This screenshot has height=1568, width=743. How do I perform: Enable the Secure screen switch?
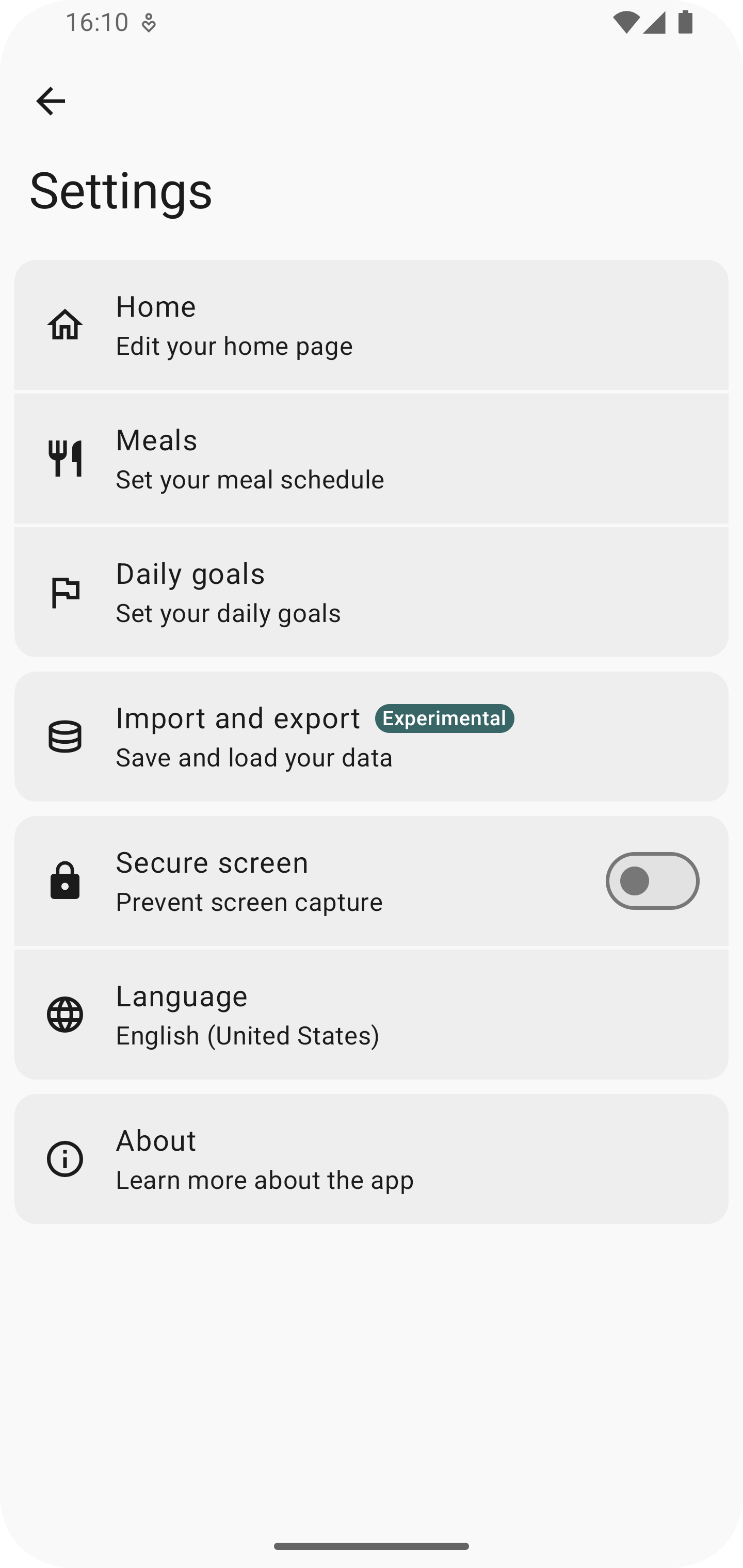pyautogui.click(x=652, y=881)
